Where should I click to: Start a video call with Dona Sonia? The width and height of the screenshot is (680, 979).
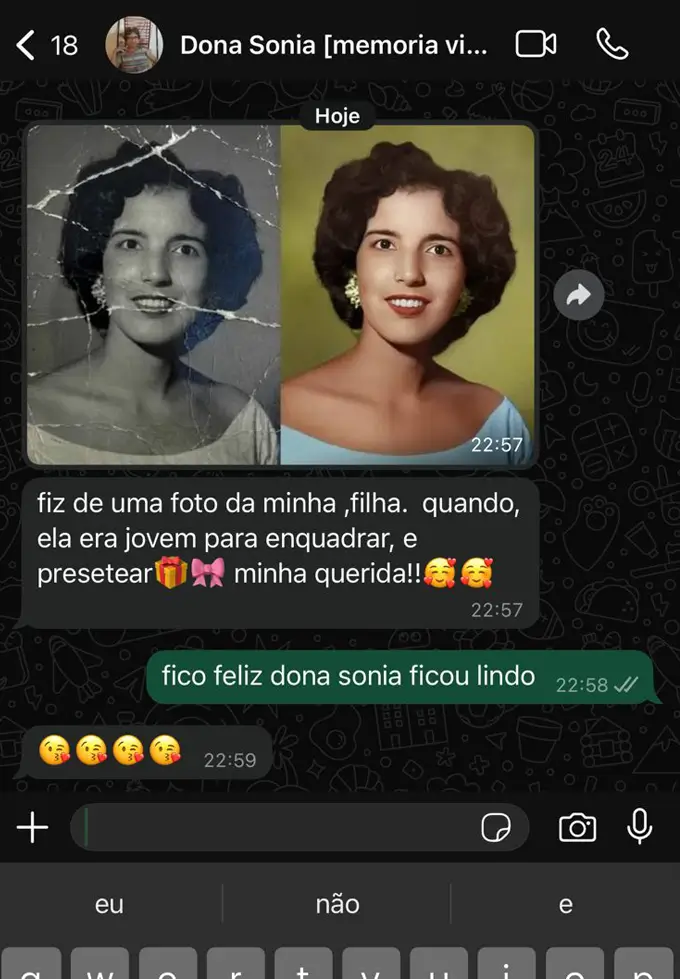[536, 44]
